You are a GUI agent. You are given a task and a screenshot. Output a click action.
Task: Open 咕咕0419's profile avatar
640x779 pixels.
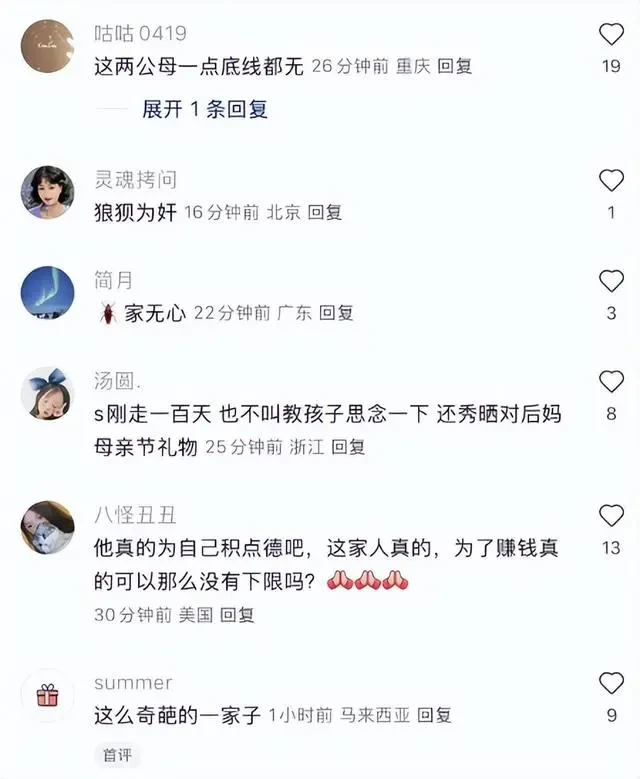click(x=48, y=46)
